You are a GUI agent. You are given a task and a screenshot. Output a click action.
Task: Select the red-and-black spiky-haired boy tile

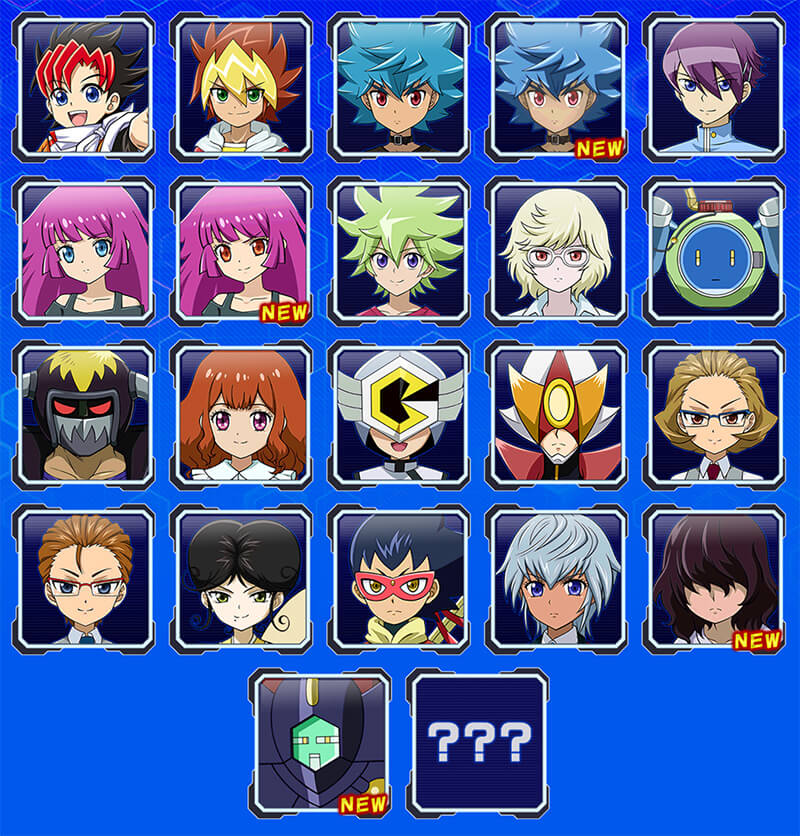pos(84,87)
